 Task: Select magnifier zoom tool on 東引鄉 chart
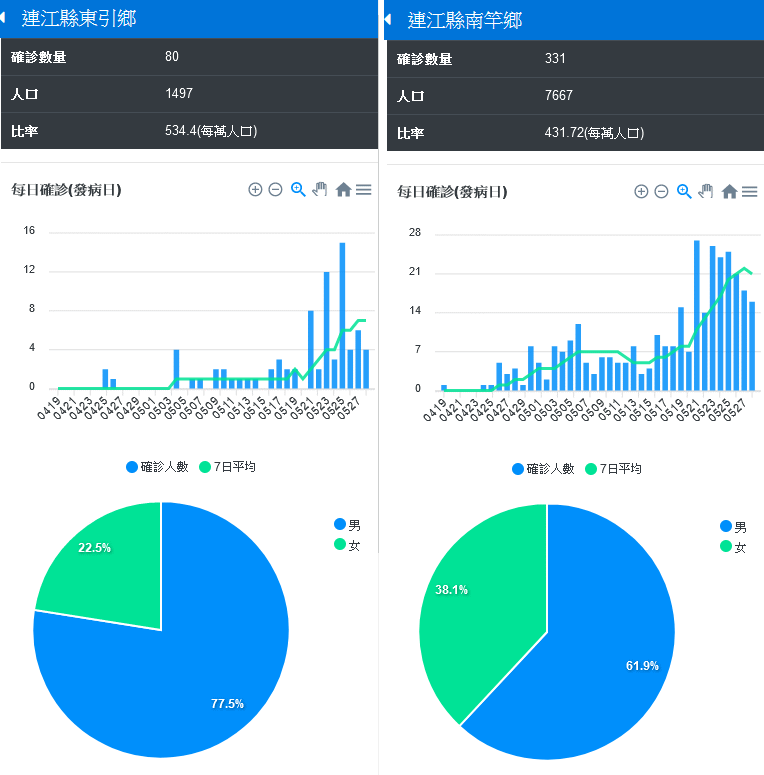(297, 189)
